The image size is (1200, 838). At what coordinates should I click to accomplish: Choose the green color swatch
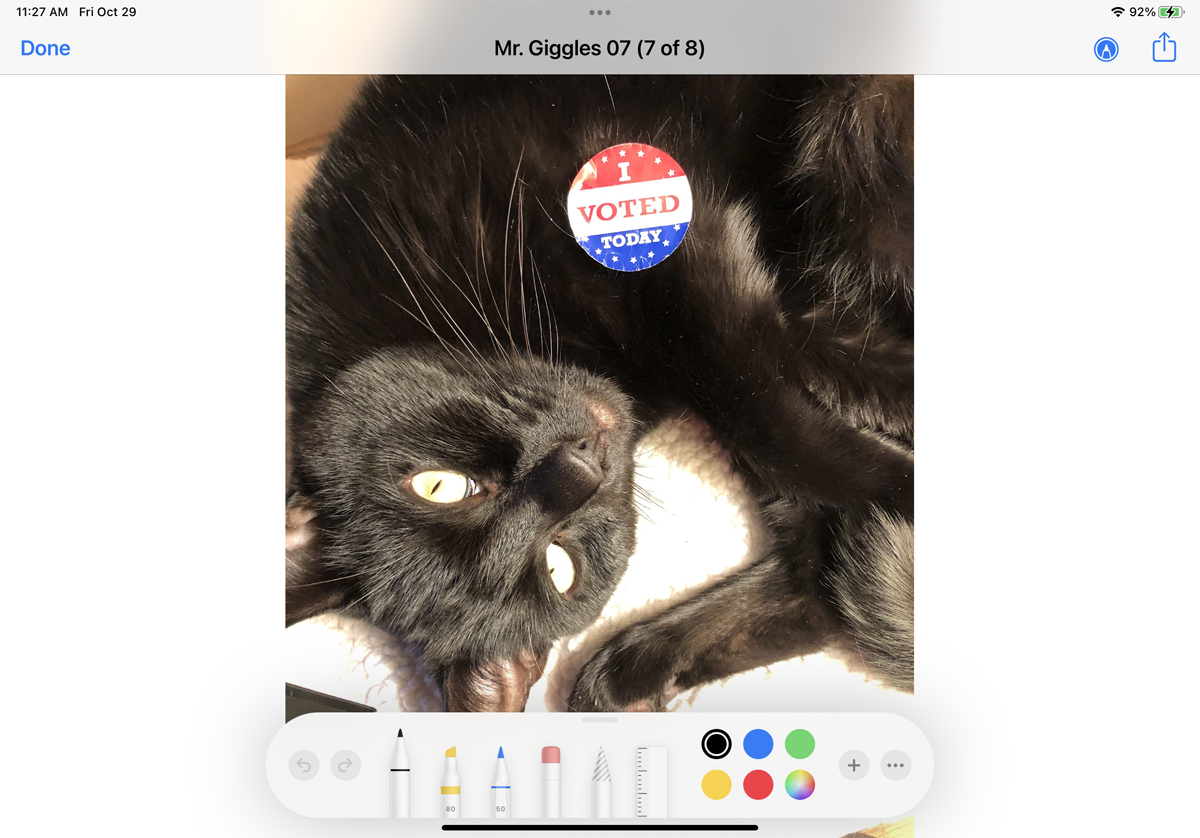[x=800, y=744]
